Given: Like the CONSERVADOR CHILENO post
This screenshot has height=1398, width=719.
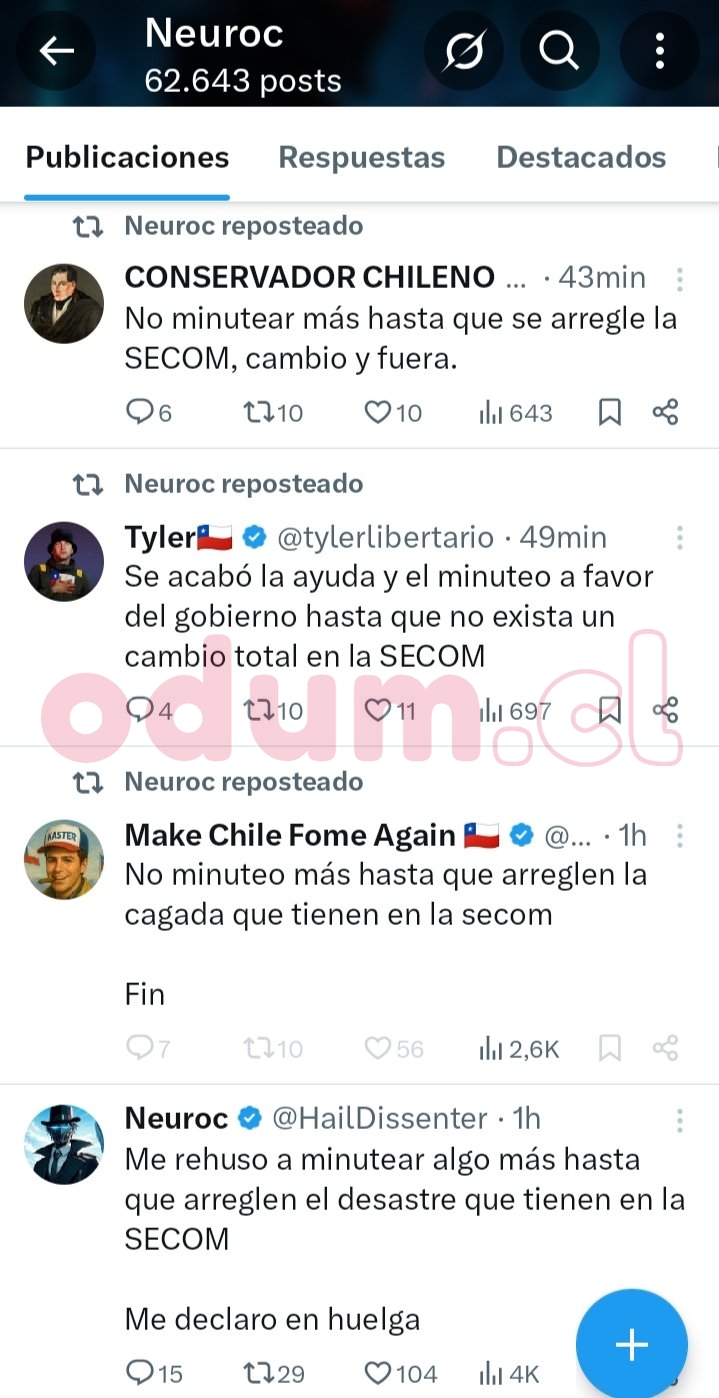Looking at the screenshot, I should [x=377, y=412].
